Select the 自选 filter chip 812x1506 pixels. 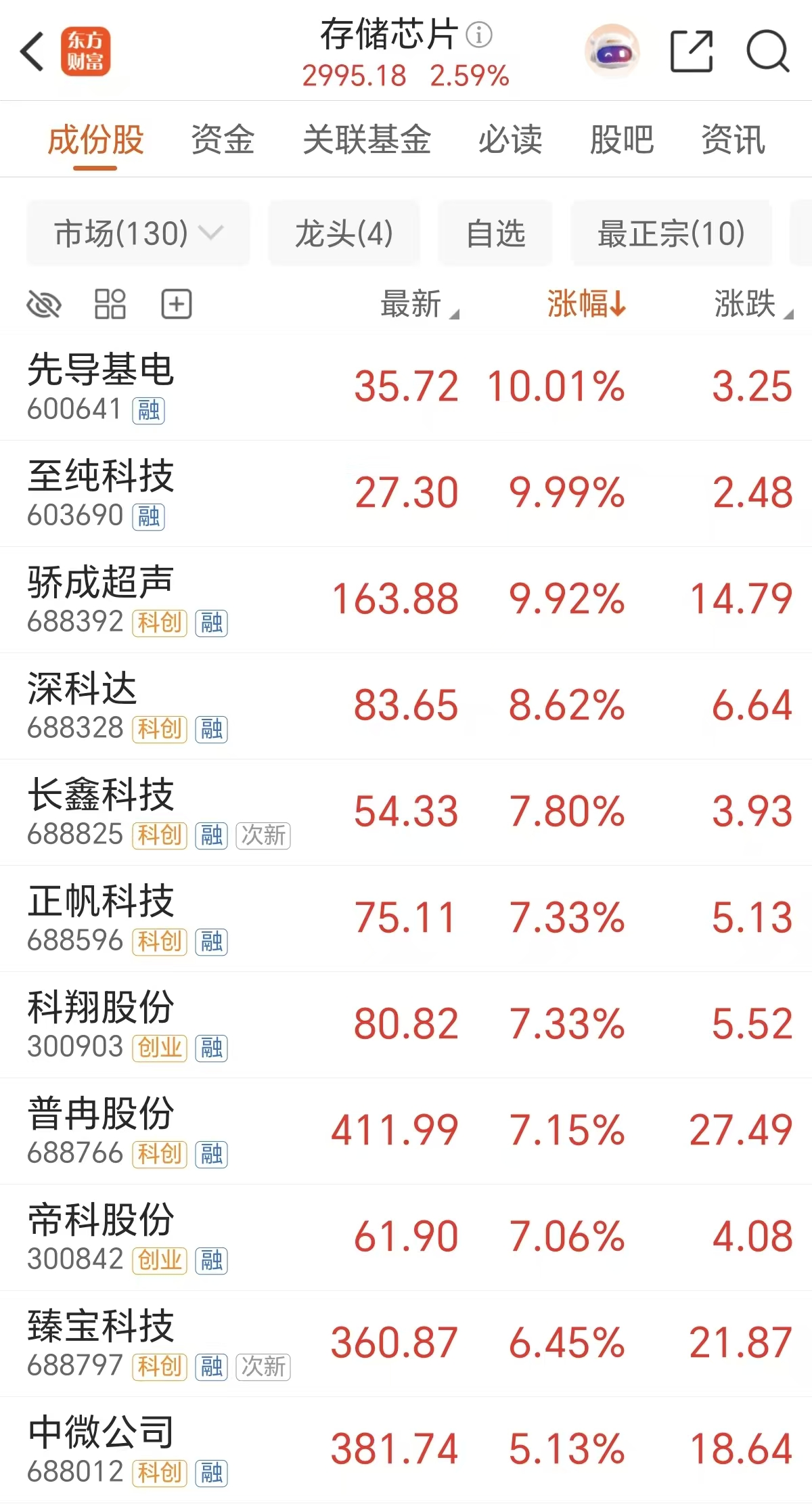click(x=495, y=233)
